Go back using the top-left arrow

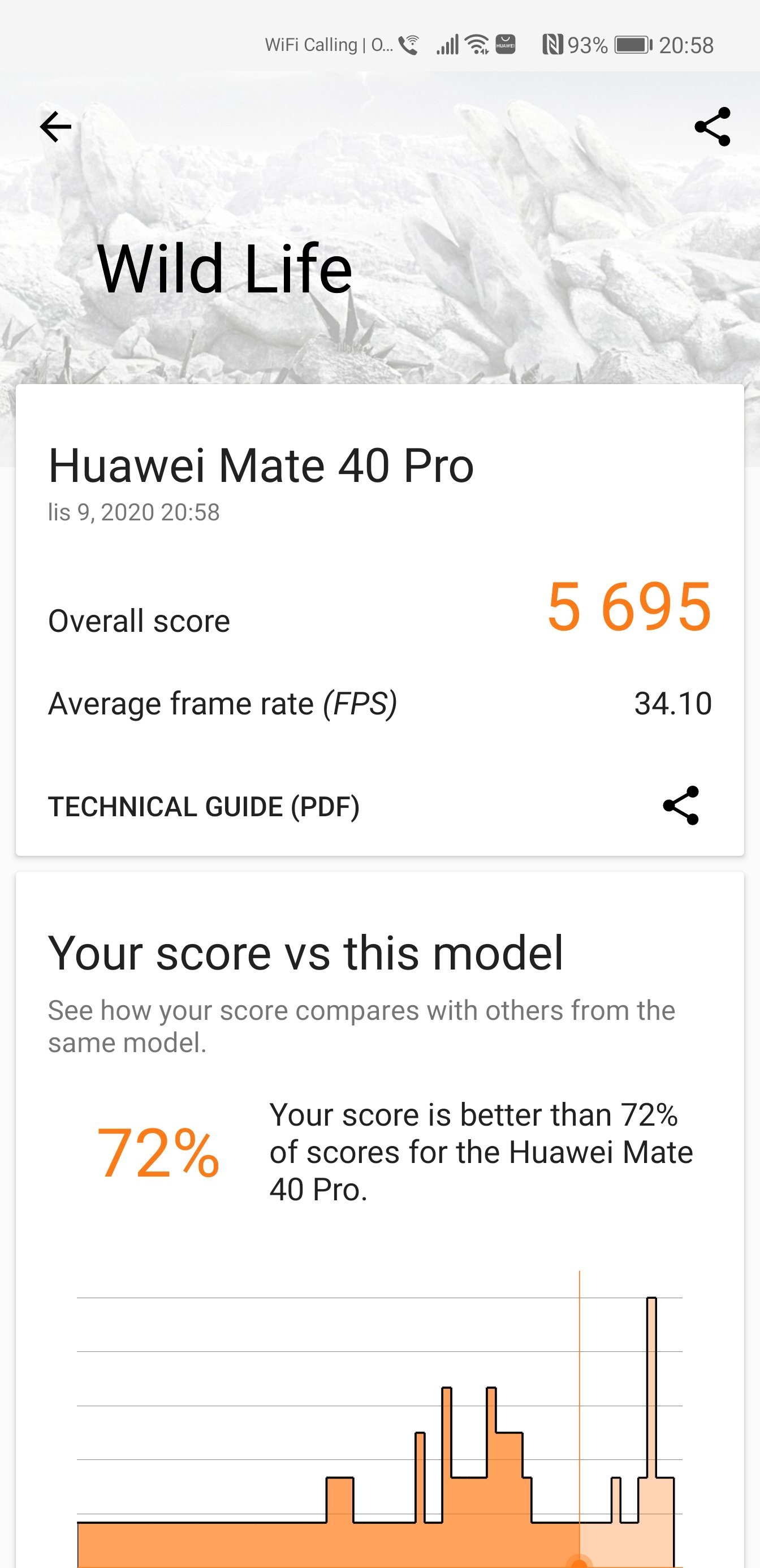(55, 127)
